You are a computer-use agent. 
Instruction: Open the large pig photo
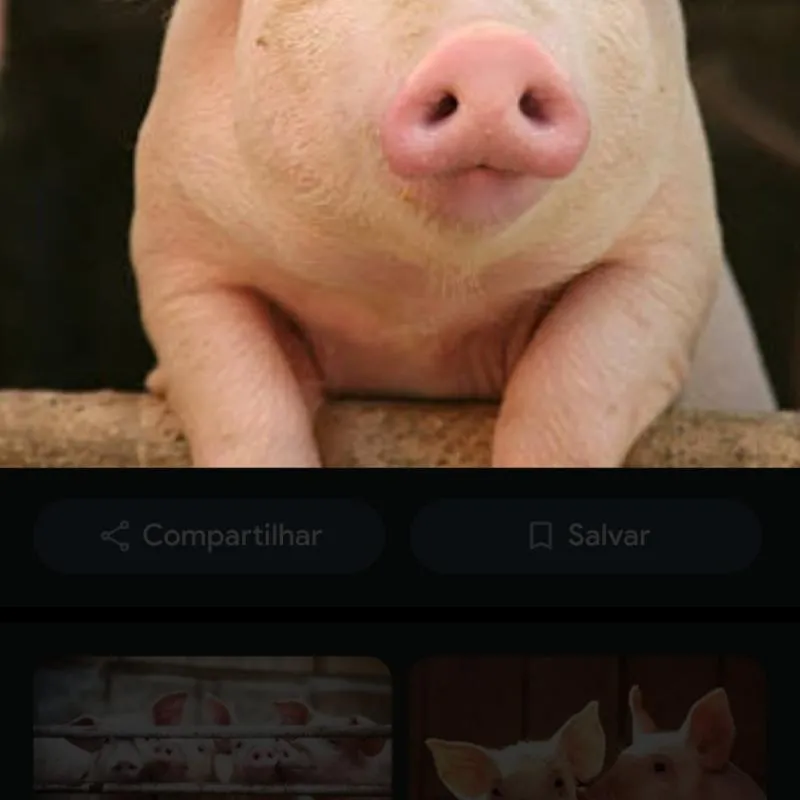[x=400, y=230]
